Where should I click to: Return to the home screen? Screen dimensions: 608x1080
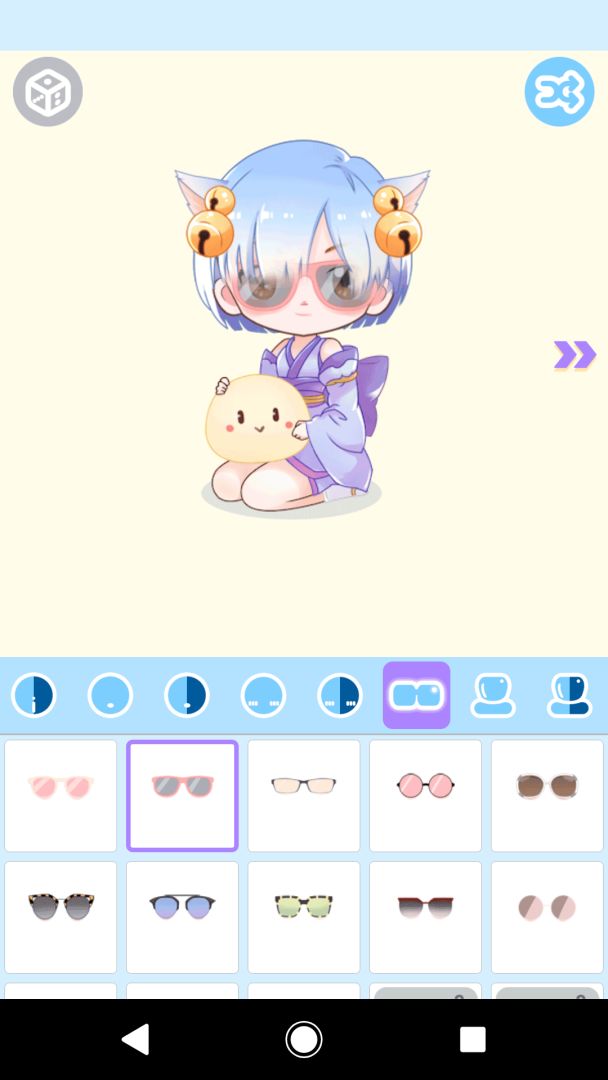click(x=304, y=1040)
